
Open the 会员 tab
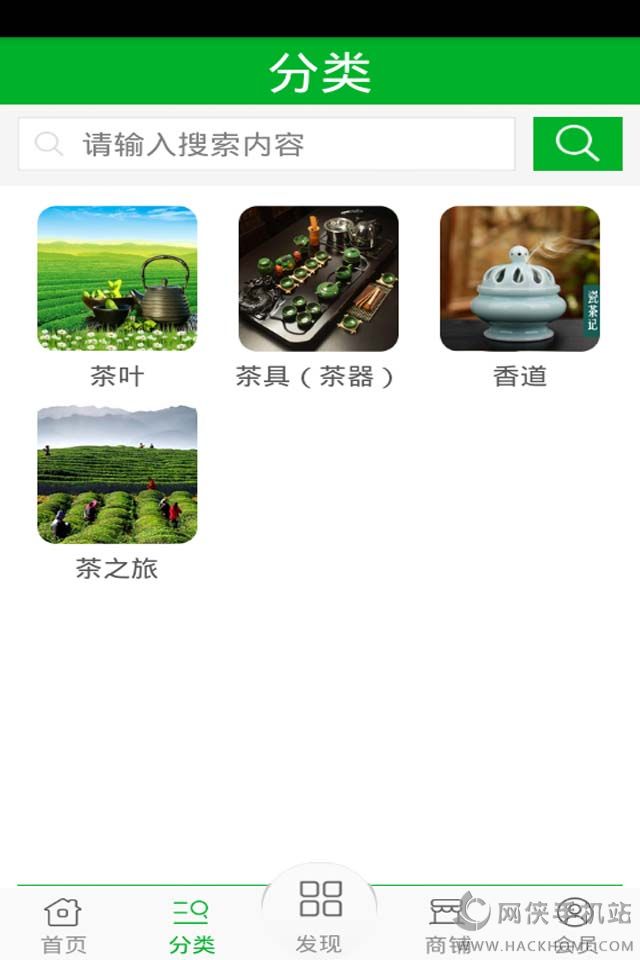[x=575, y=924]
